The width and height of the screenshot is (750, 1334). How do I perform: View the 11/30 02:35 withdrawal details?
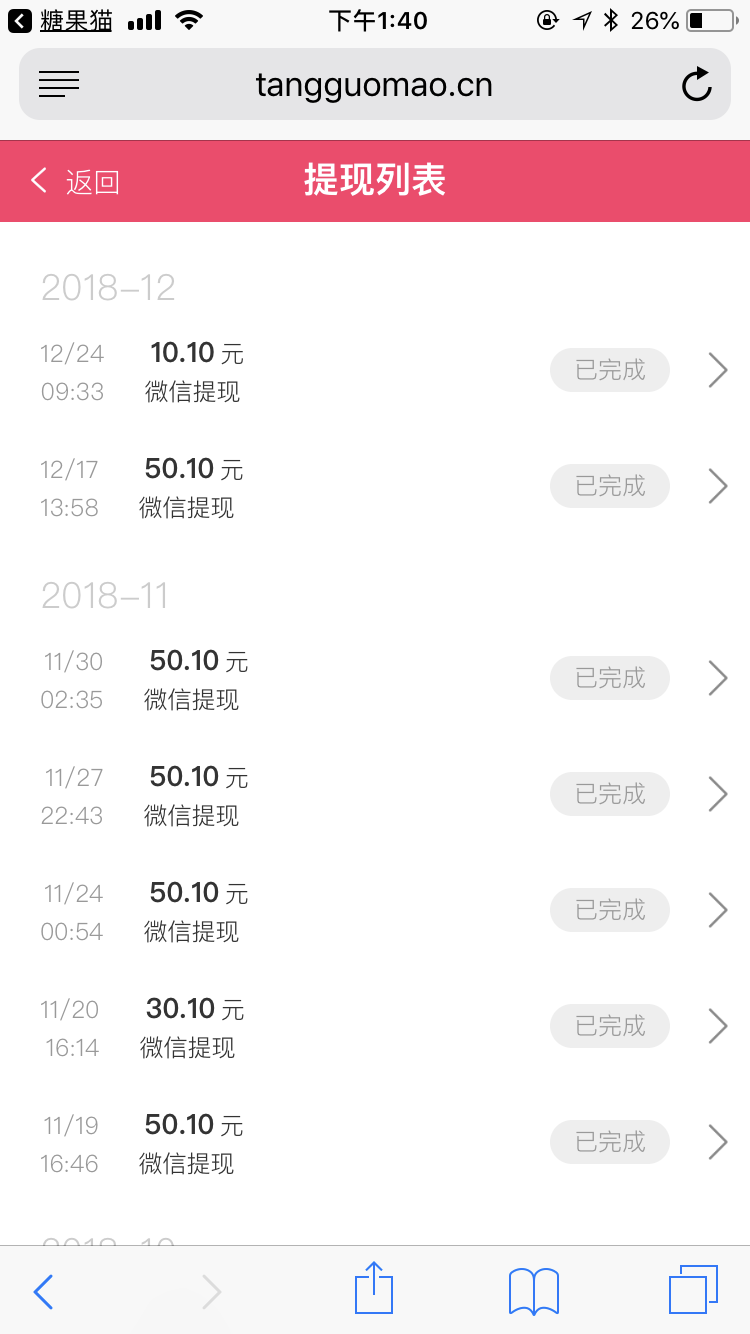tap(717, 679)
